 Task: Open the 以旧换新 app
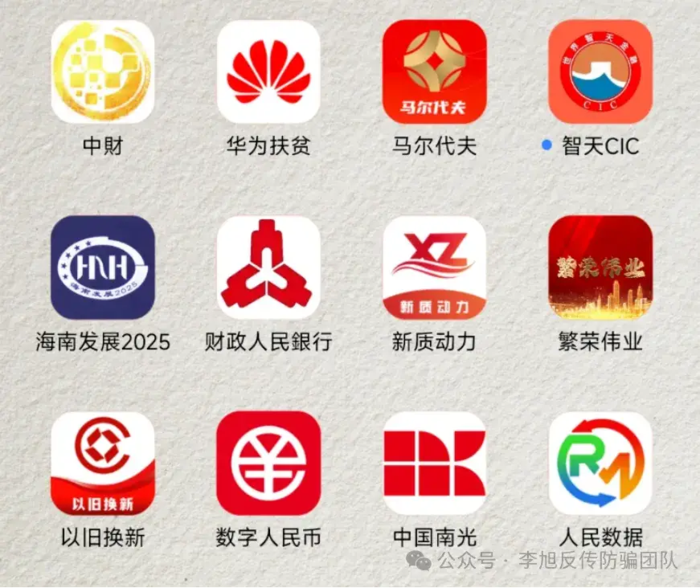(x=102, y=463)
